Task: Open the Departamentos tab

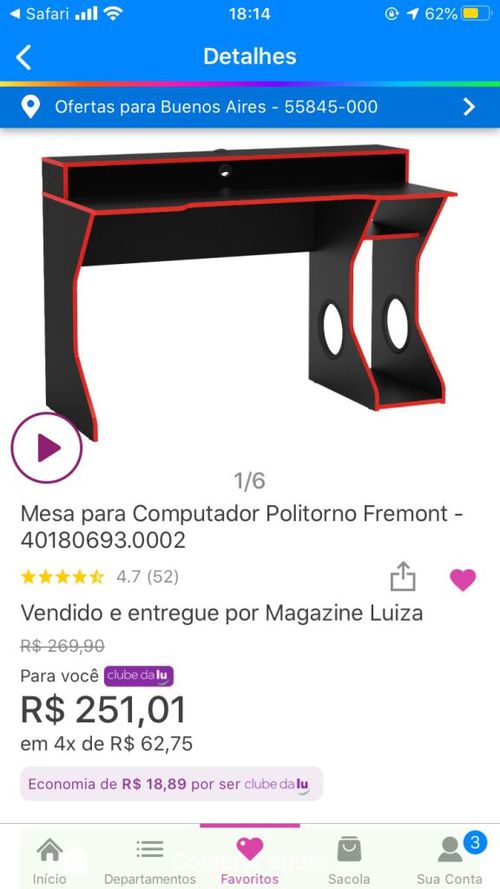Action: click(150, 859)
